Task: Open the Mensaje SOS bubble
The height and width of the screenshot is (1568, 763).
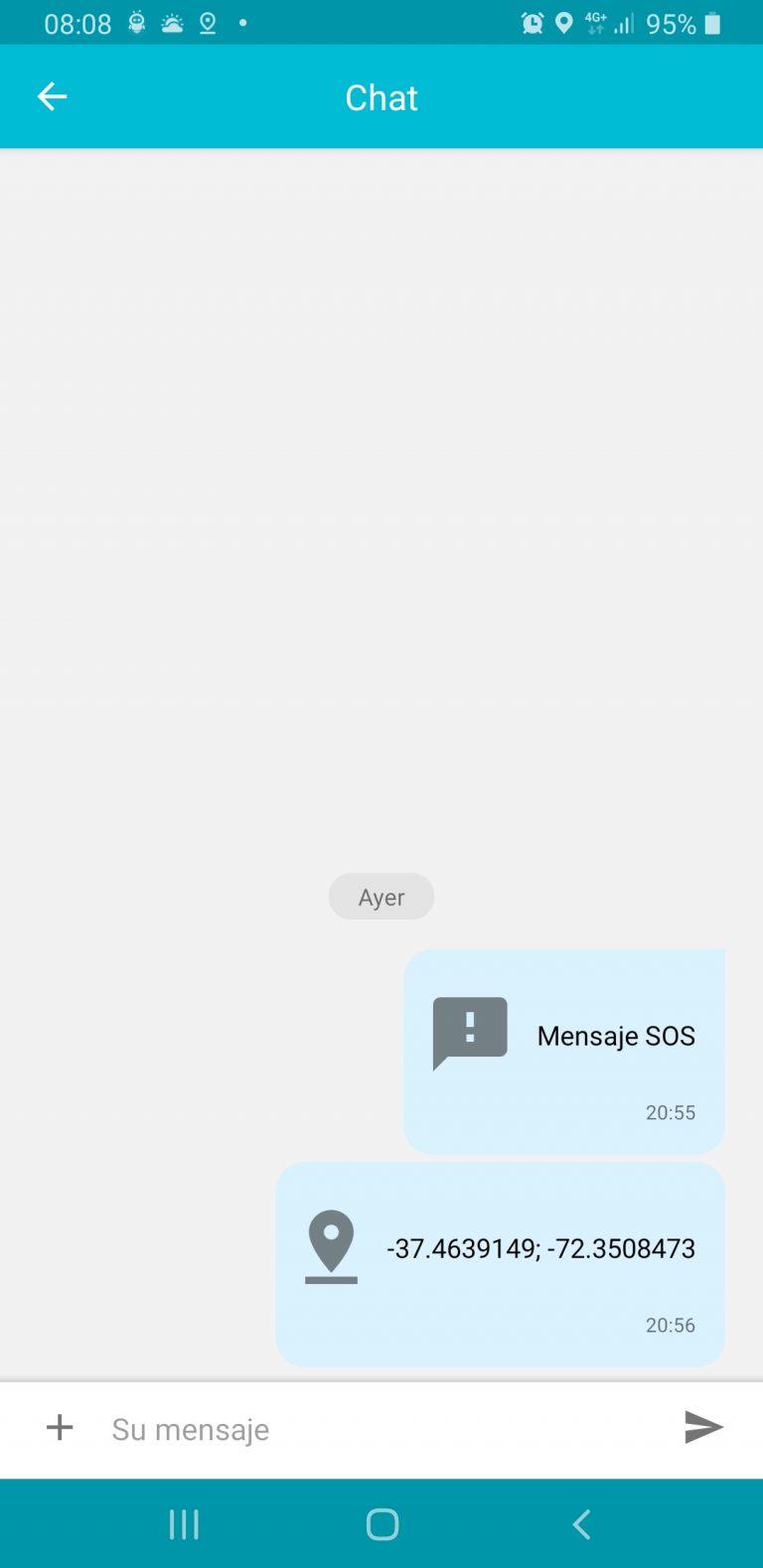Action: click(x=563, y=1051)
